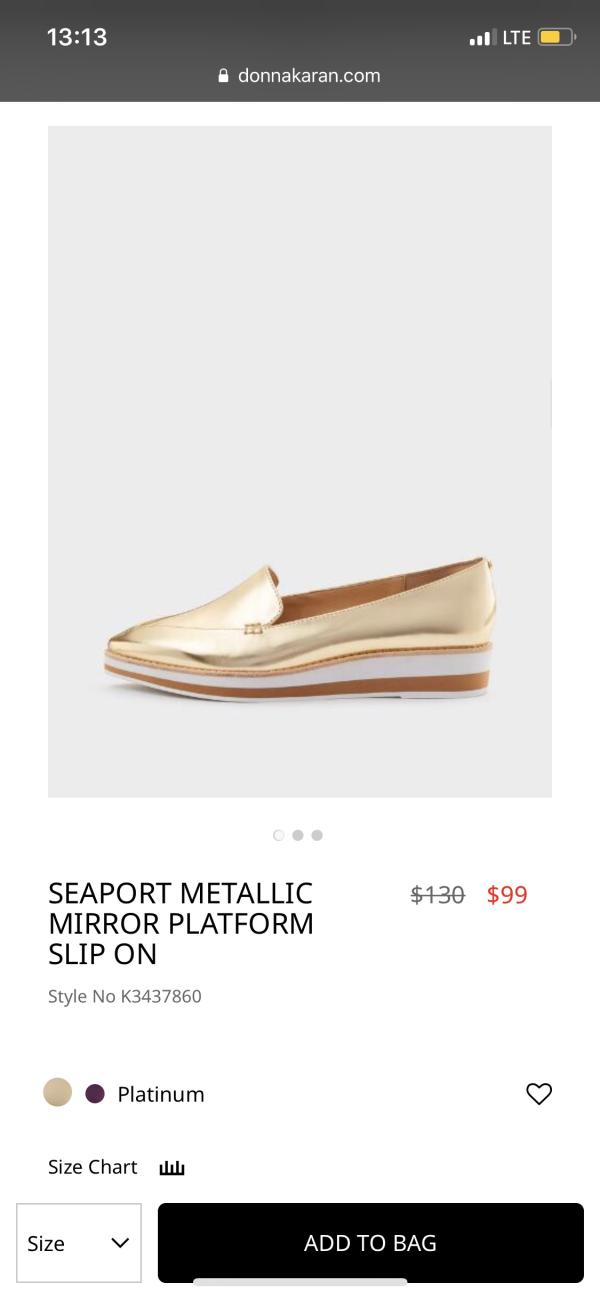This screenshot has width=600, height=1298.
Task: Select the Platinum beige color swatch
Action: 58,1093
